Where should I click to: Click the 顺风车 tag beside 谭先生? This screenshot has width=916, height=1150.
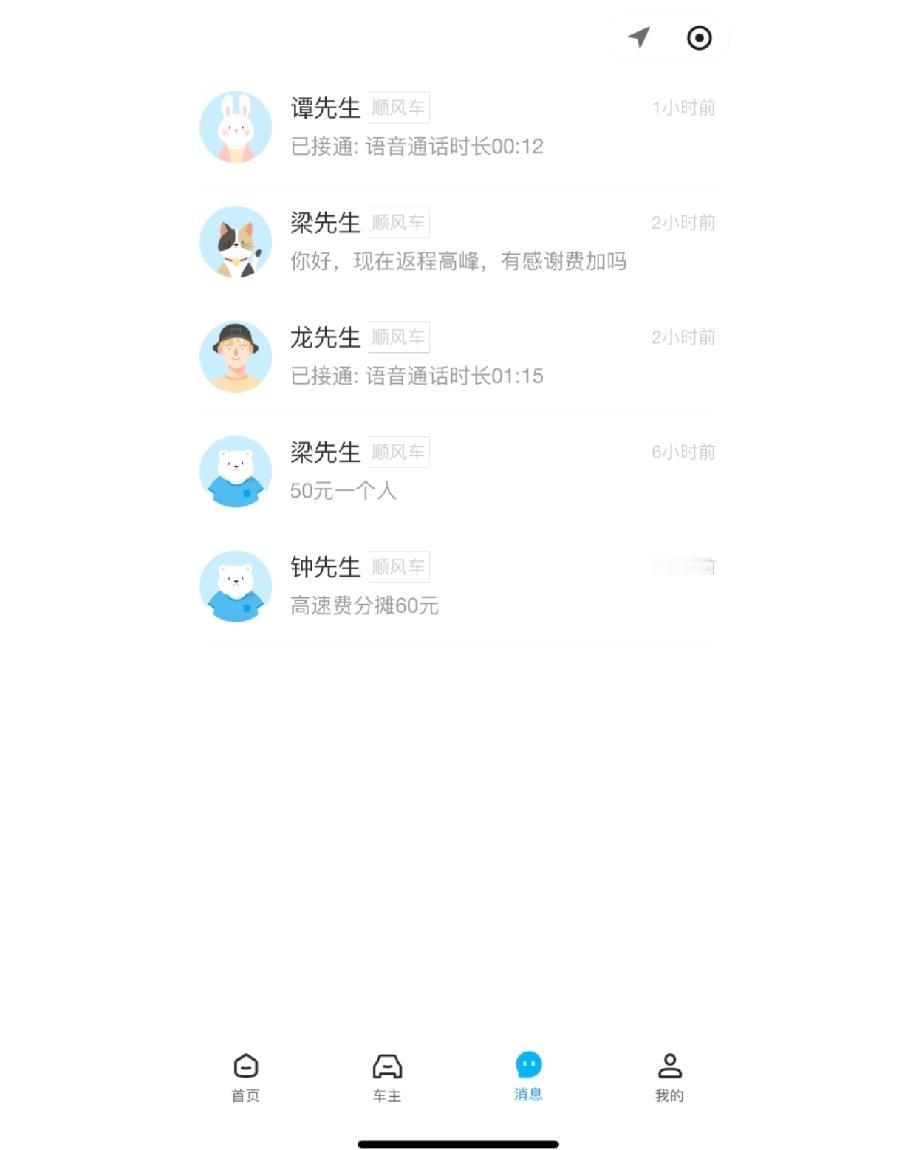398,107
